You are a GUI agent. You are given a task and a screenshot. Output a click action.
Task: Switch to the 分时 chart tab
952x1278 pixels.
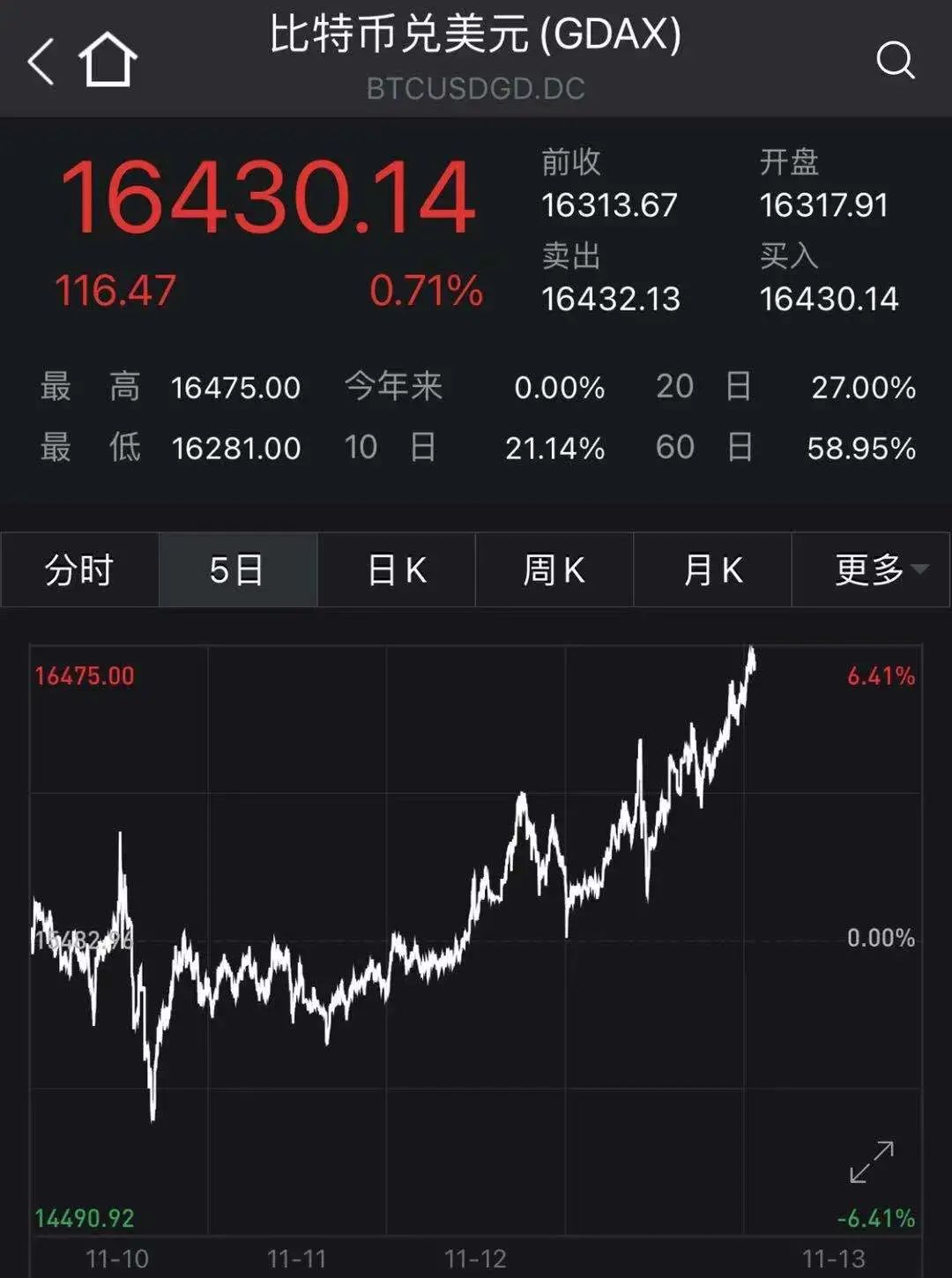tap(79, 570)
